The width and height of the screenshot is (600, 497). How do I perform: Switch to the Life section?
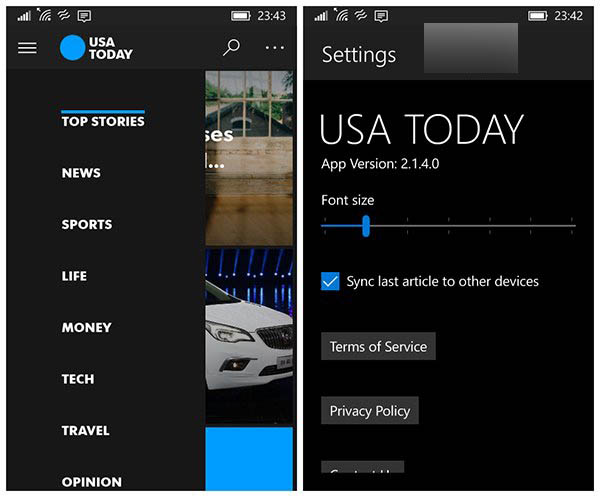coord(74,276)
